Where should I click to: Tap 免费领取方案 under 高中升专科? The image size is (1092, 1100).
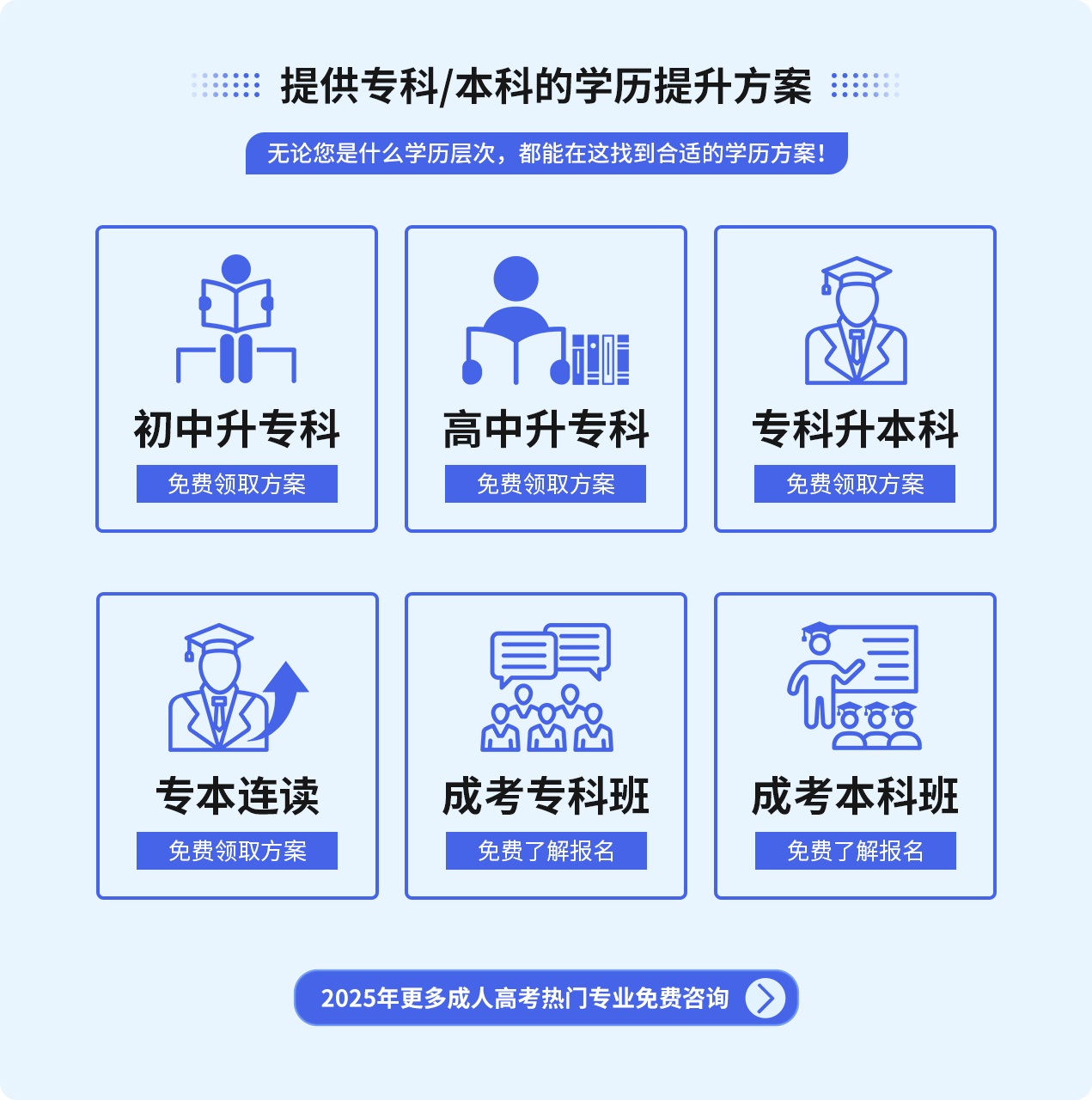(x=546, y=484)
